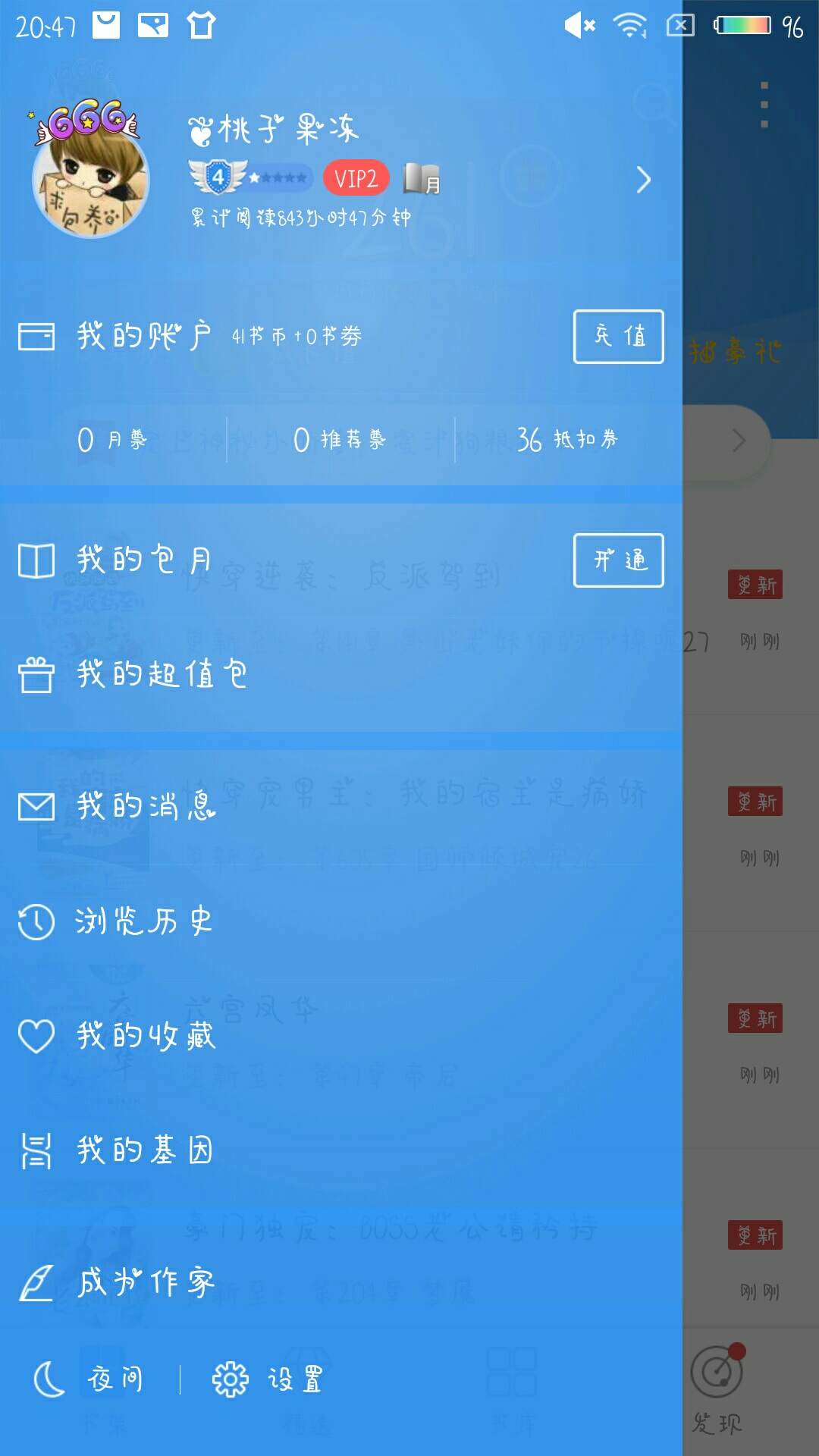
Task: Tap the user avatar picture
Action: 89,171
